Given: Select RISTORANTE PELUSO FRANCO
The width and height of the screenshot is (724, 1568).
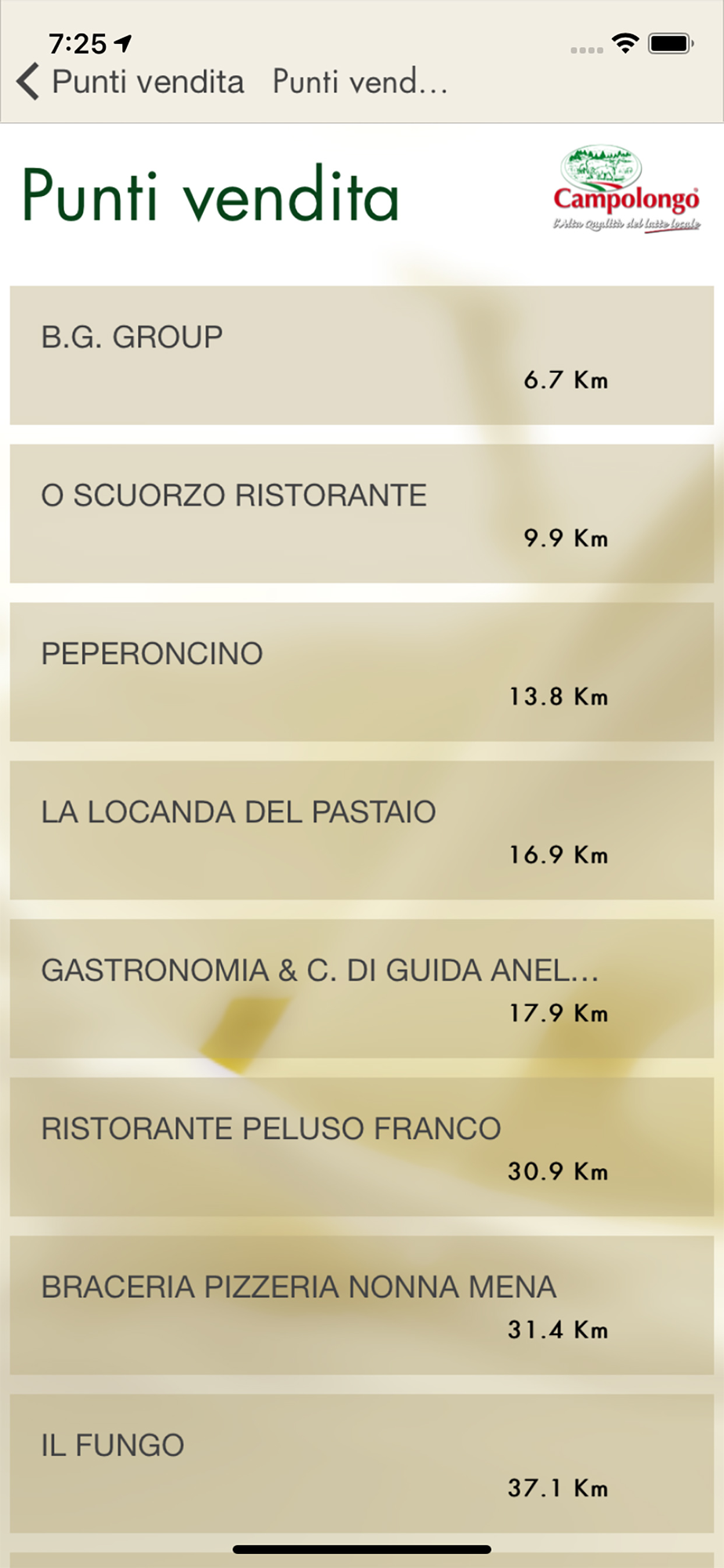Looking at the screenshot, I should [x=362, y=1147].
